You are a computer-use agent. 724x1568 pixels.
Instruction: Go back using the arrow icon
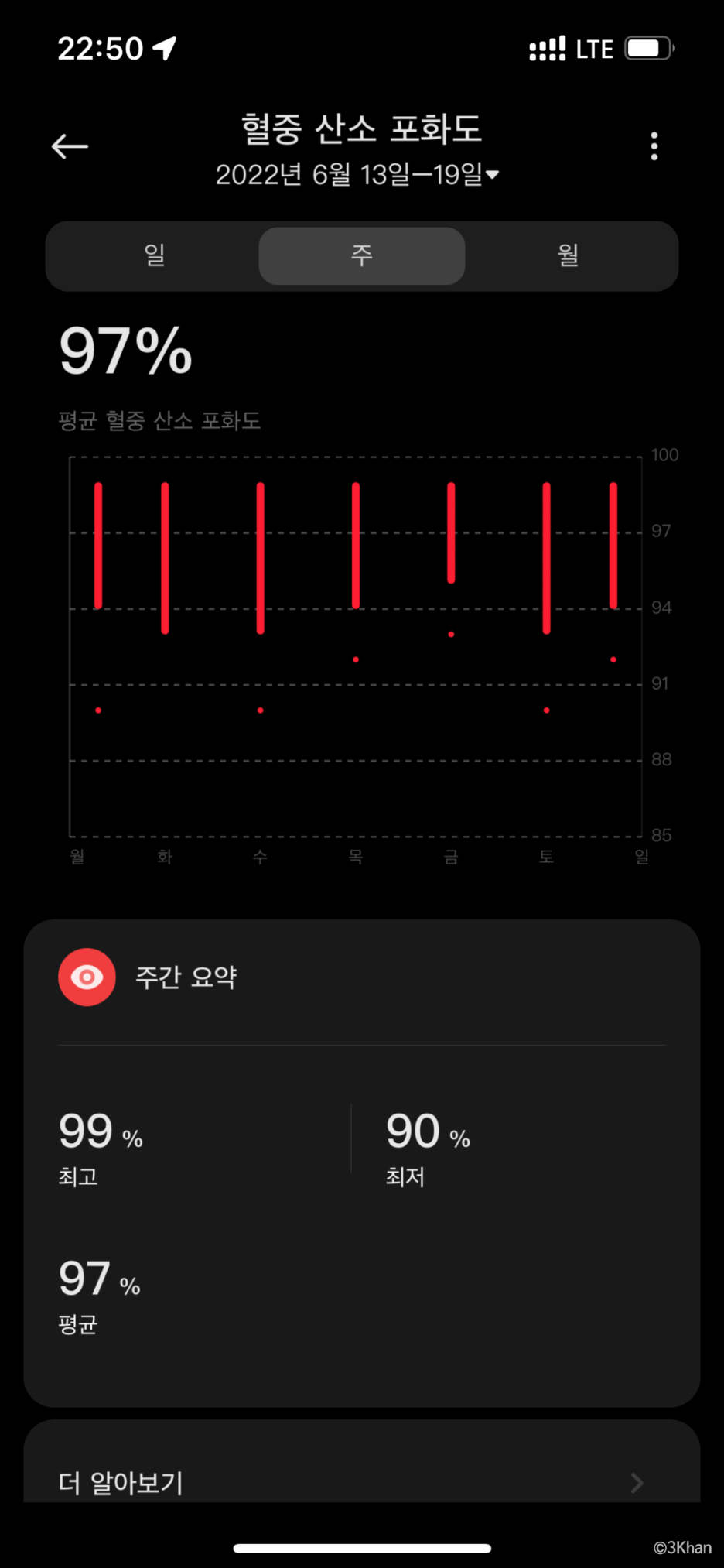(70, 146)
